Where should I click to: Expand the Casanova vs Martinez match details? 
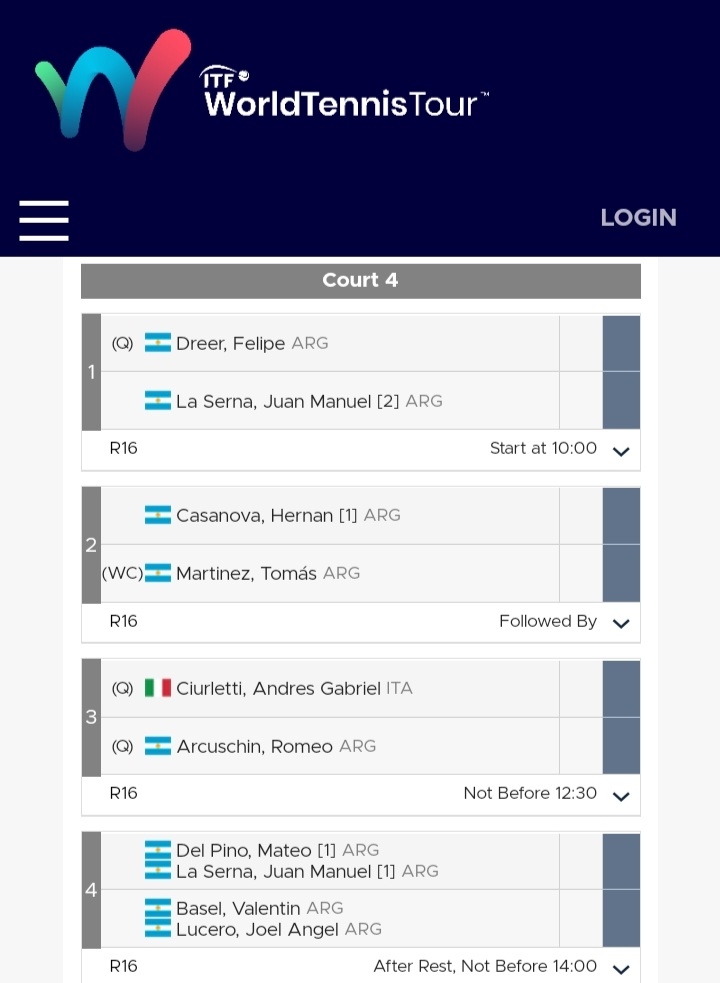[621, 623]
